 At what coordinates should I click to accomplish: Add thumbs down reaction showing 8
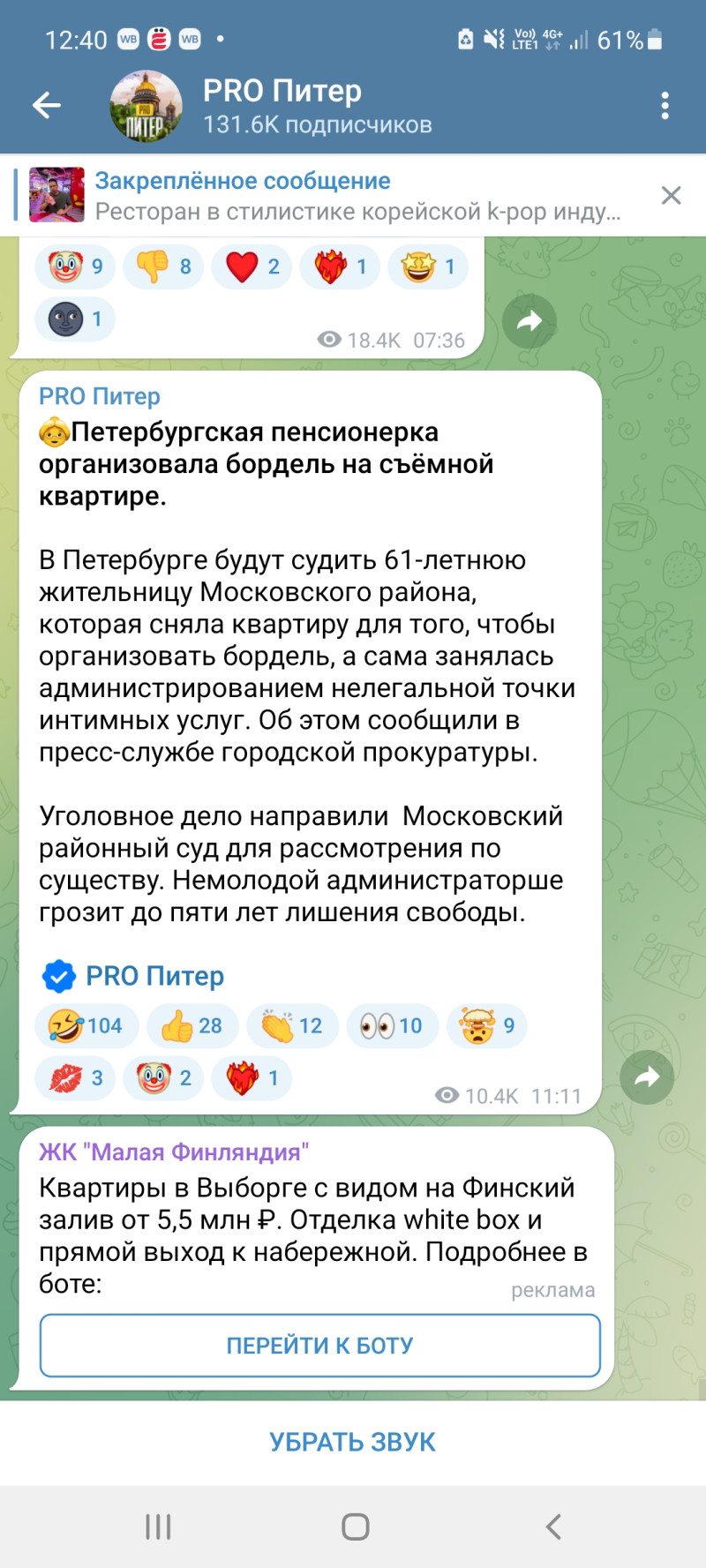(x=163, y=266)
